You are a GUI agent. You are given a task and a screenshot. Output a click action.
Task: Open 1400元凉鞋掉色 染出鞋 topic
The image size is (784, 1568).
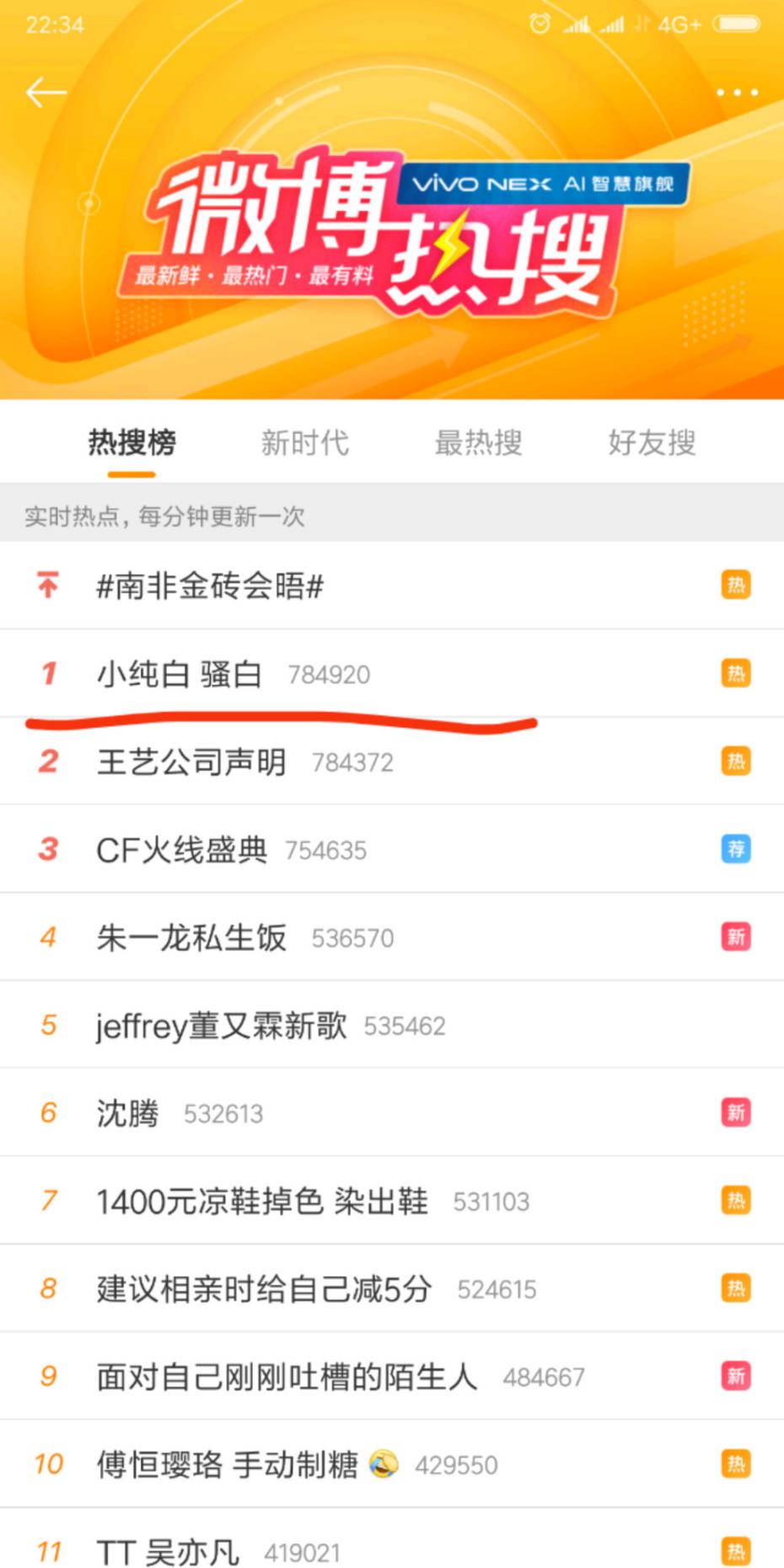(261, 1201)
